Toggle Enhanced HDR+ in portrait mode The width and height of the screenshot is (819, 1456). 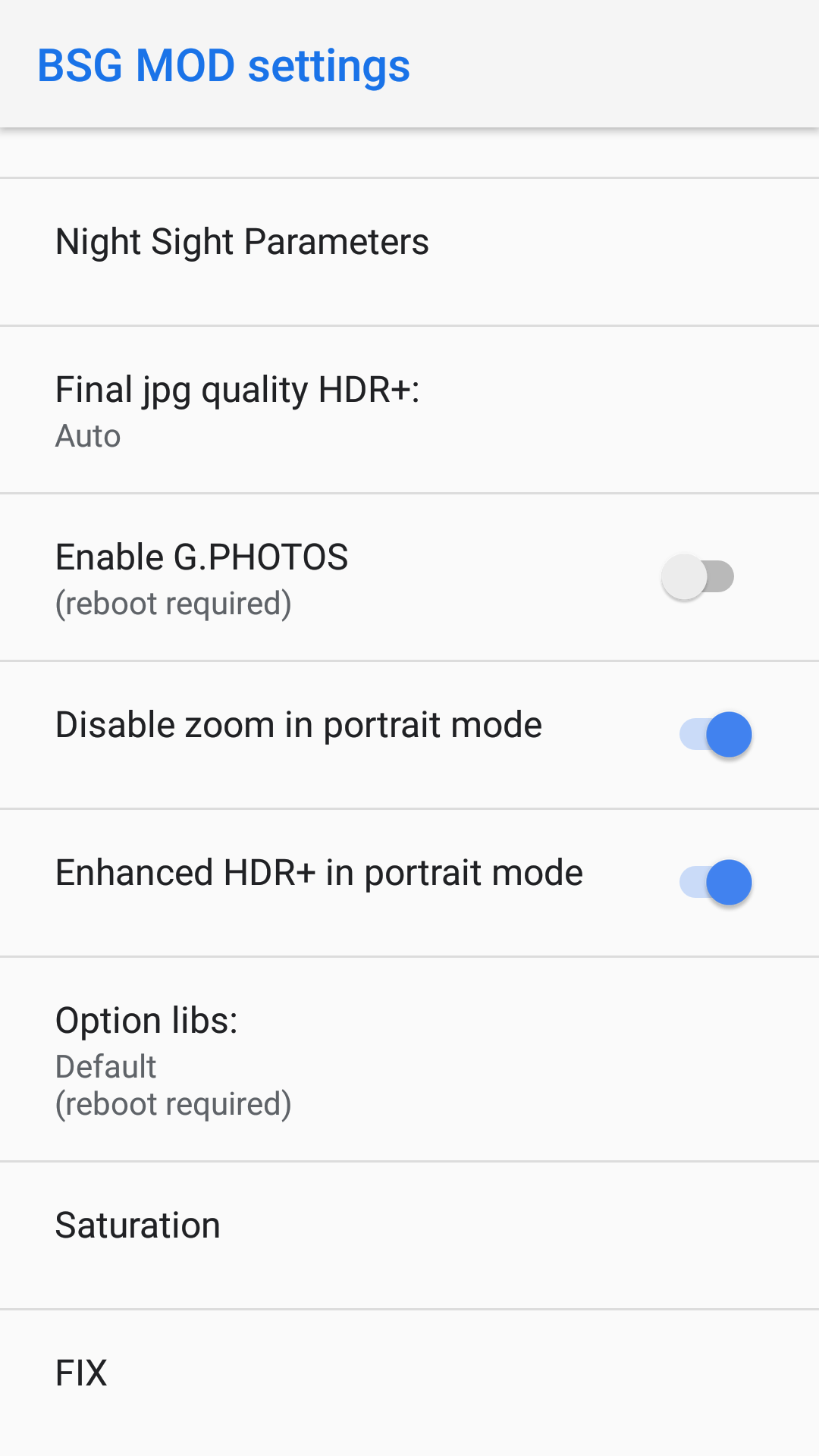pos(715,882)
